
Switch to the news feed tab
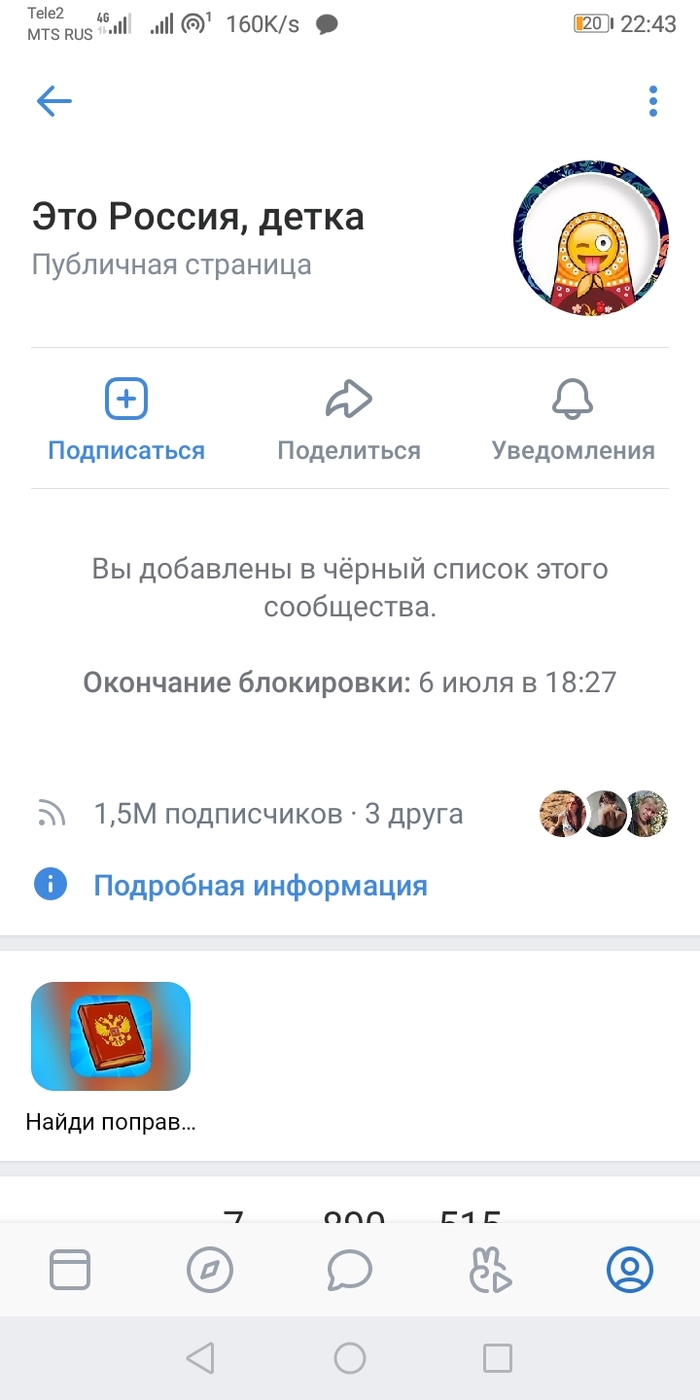pos(70,1270)
